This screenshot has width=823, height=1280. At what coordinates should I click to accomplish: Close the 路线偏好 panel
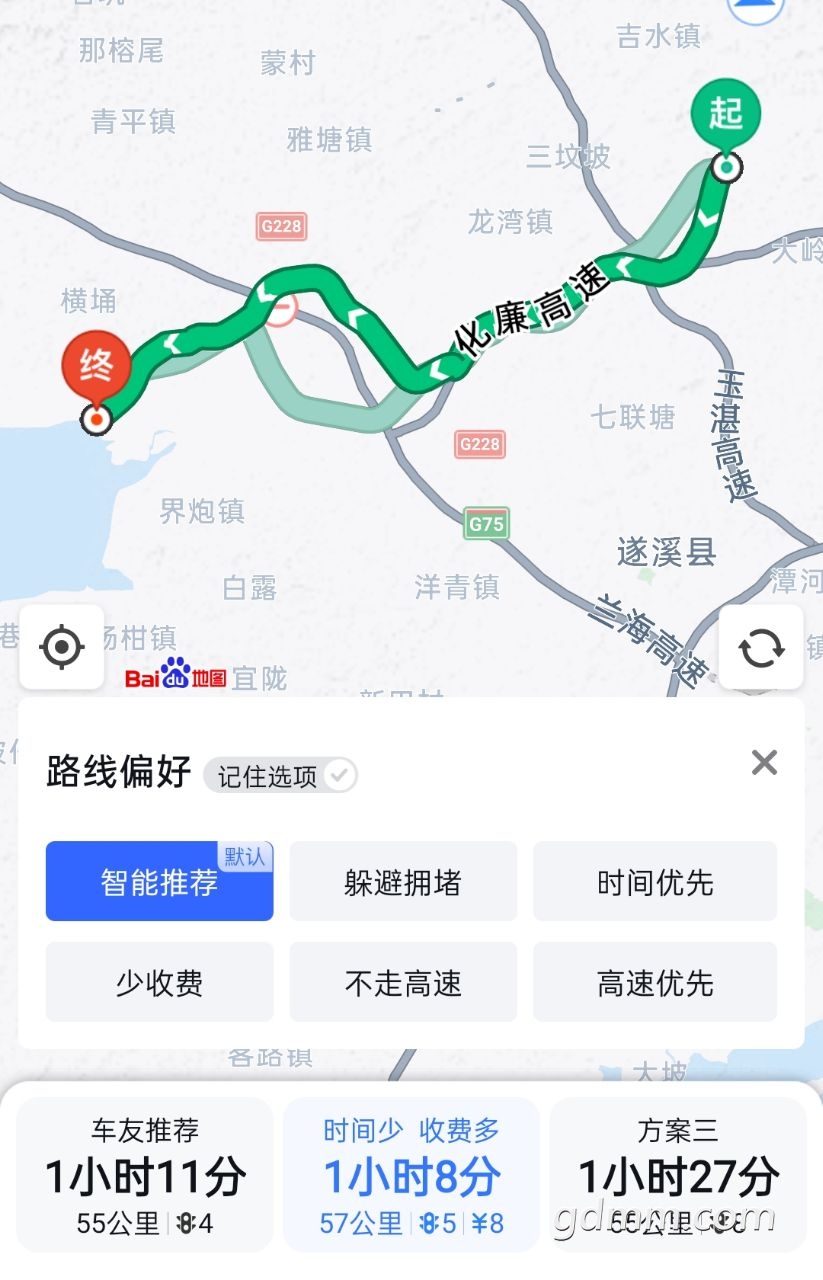[x=764, y=763]
